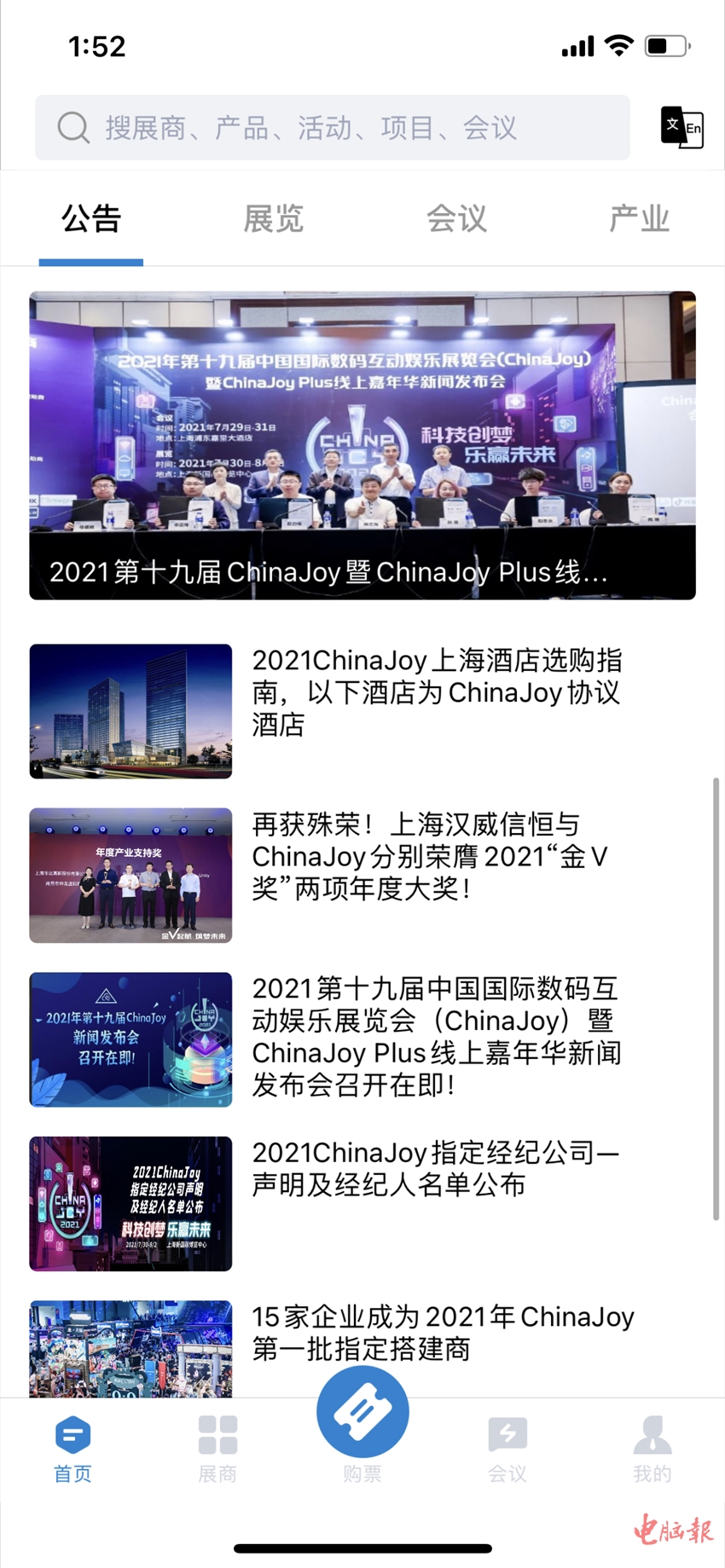This screenshot has height=1568, width=725.
Task: Go to the 首页 bottom tab
Action: click(72, 1449)
